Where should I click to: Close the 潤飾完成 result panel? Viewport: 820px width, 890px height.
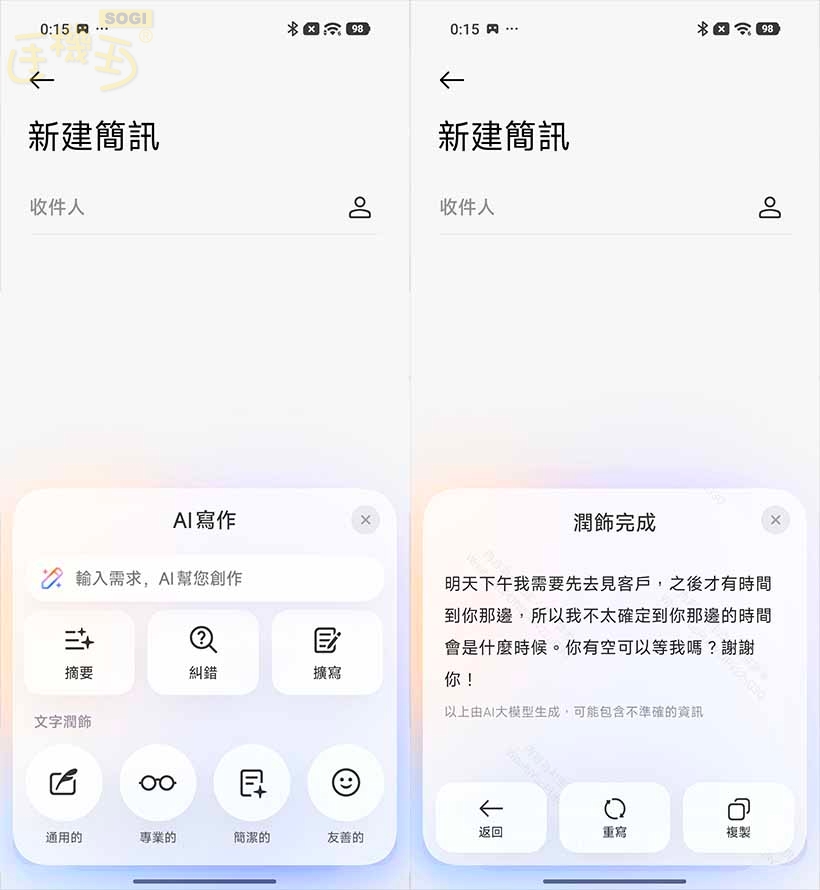pyautogui.click(x=775, y=520)
